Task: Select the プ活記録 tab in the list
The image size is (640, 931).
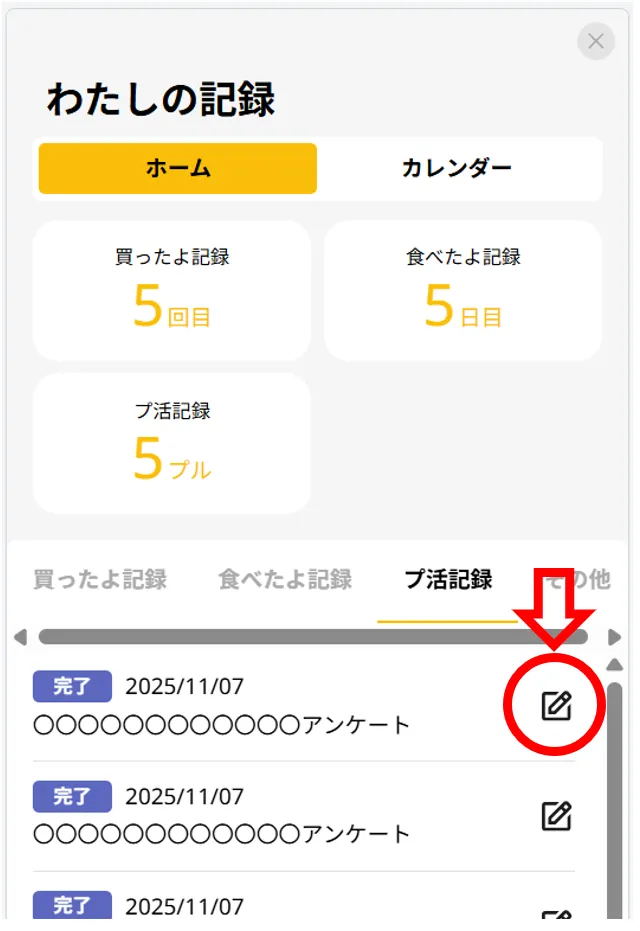Action: pos(448,579)
